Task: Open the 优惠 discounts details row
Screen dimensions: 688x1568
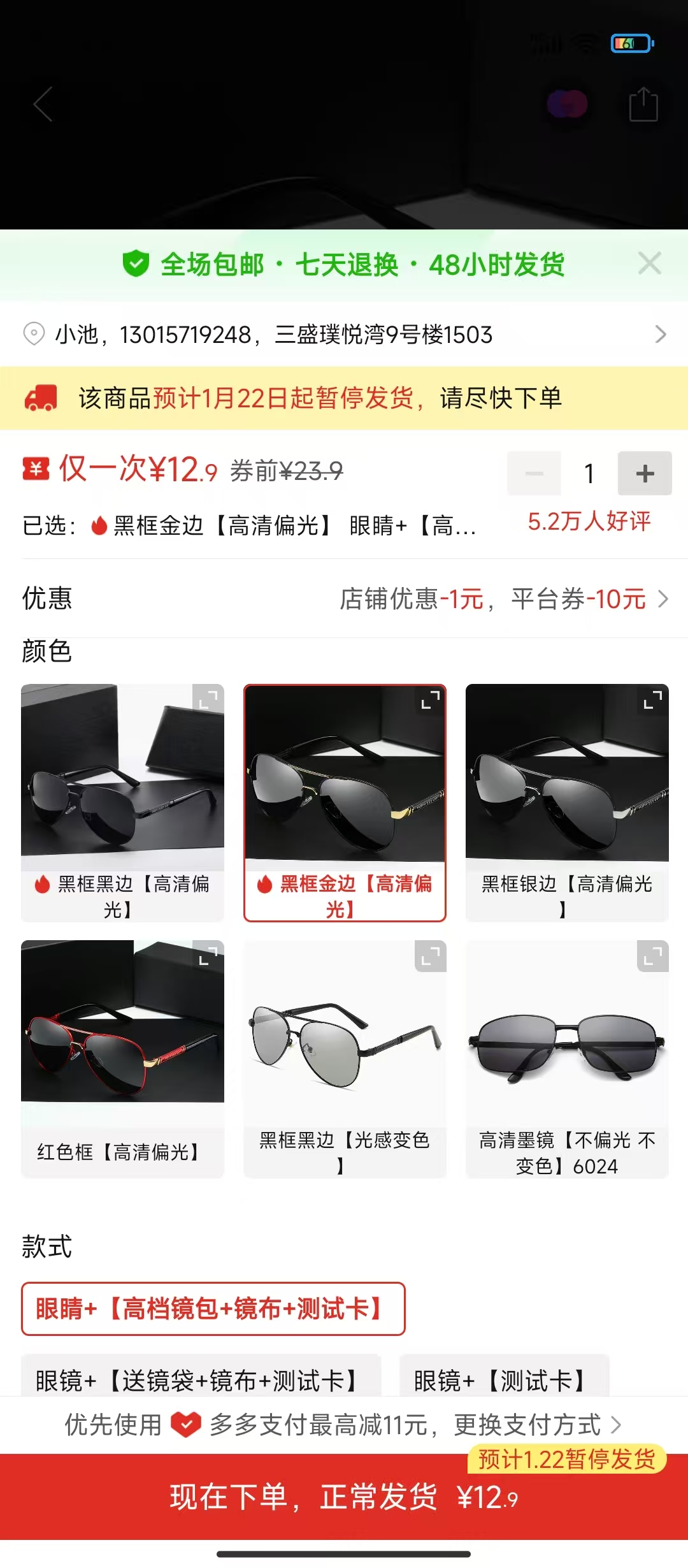Action: (x=344, y=599)
